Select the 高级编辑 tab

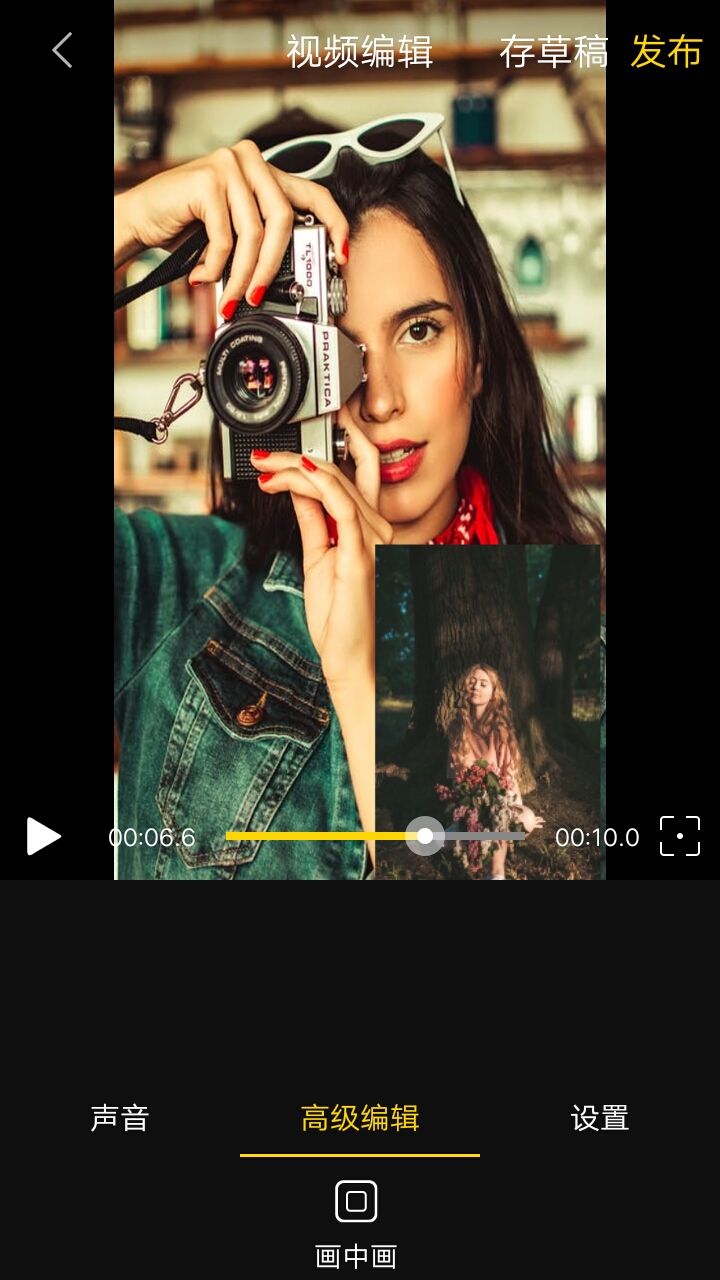360,1118
